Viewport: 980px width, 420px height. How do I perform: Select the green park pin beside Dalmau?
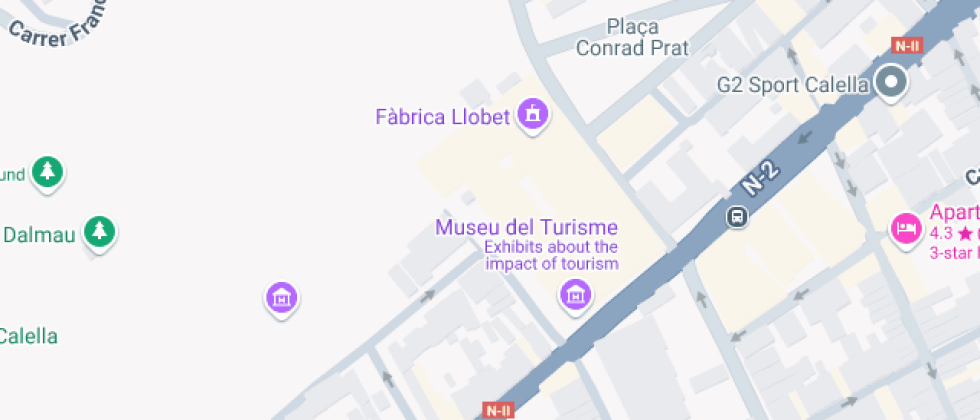[x=100, y=233]
